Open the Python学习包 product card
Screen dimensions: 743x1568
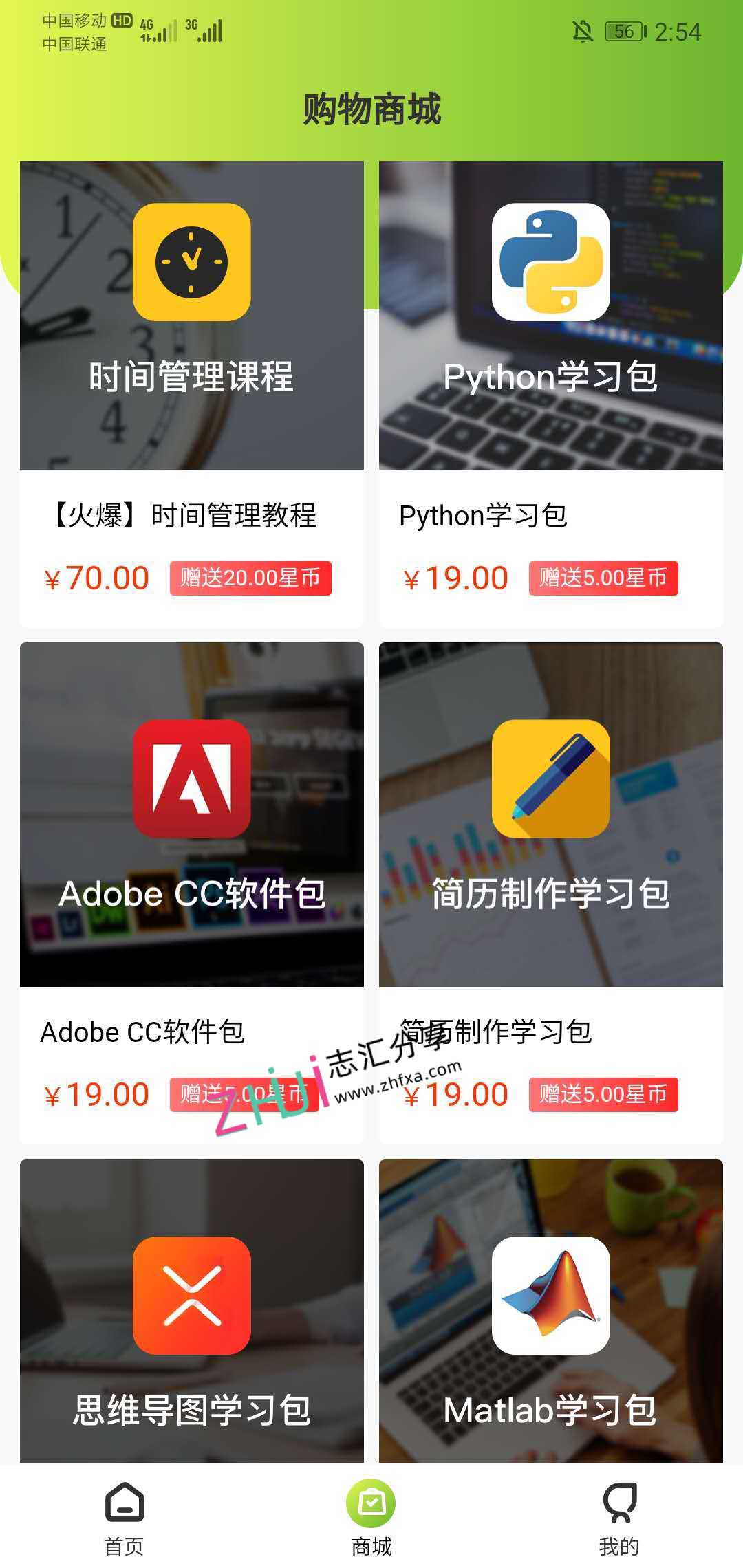(550, 392)
